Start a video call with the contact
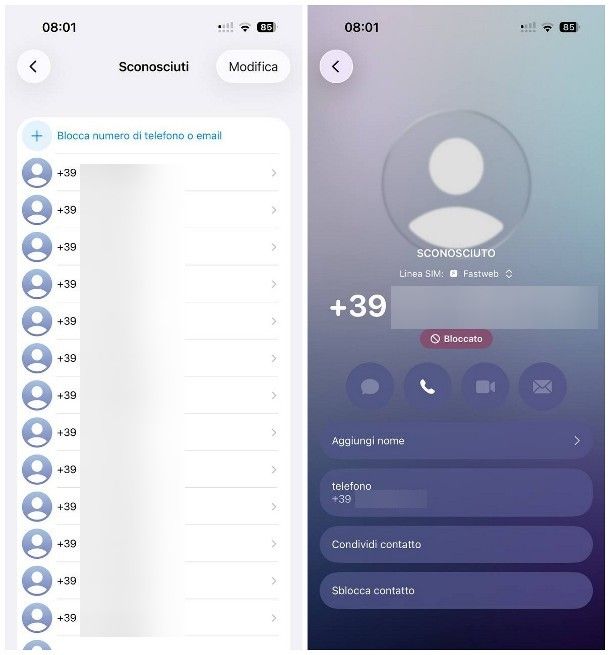Viewport: 610px width, 655px height. tap(485, 387)
